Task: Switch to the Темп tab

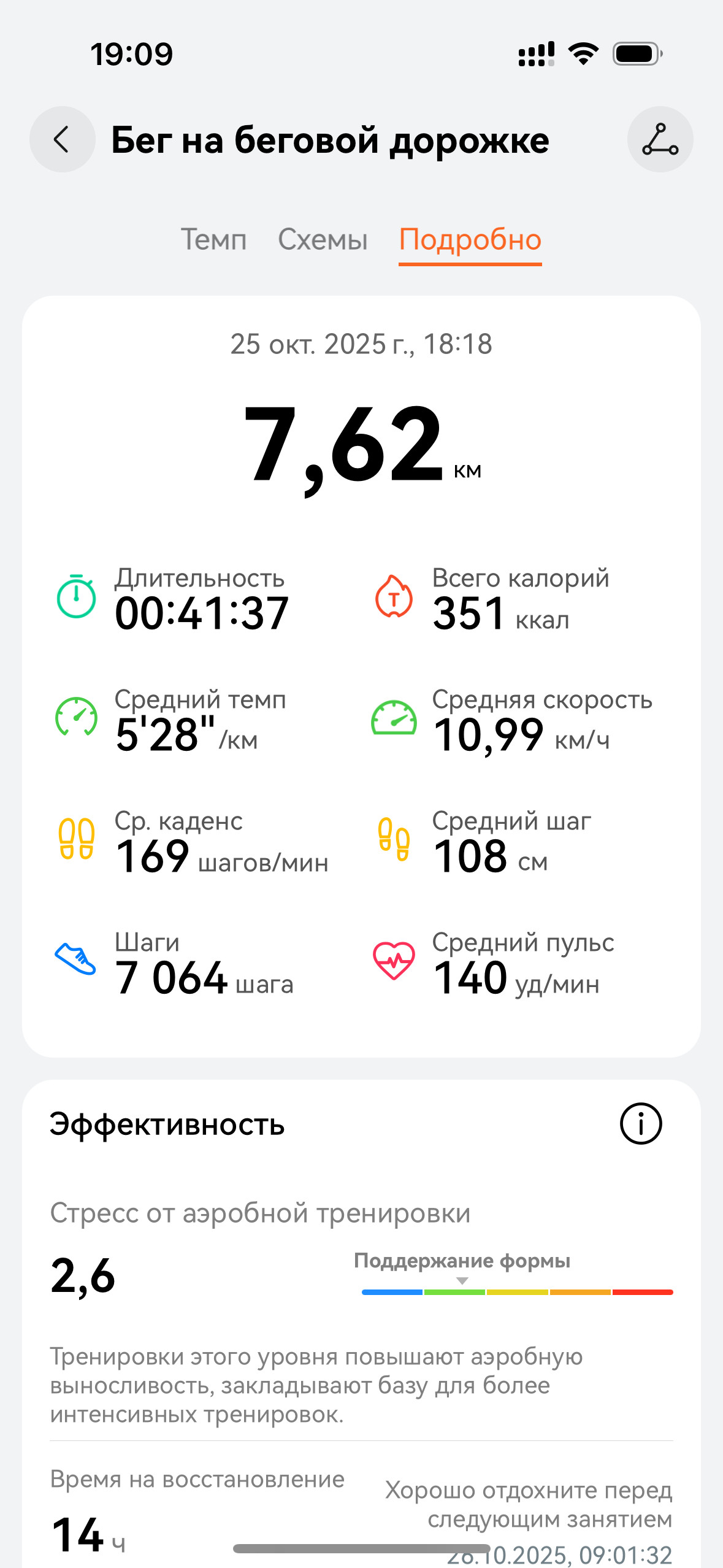Action: pos(213,239)
